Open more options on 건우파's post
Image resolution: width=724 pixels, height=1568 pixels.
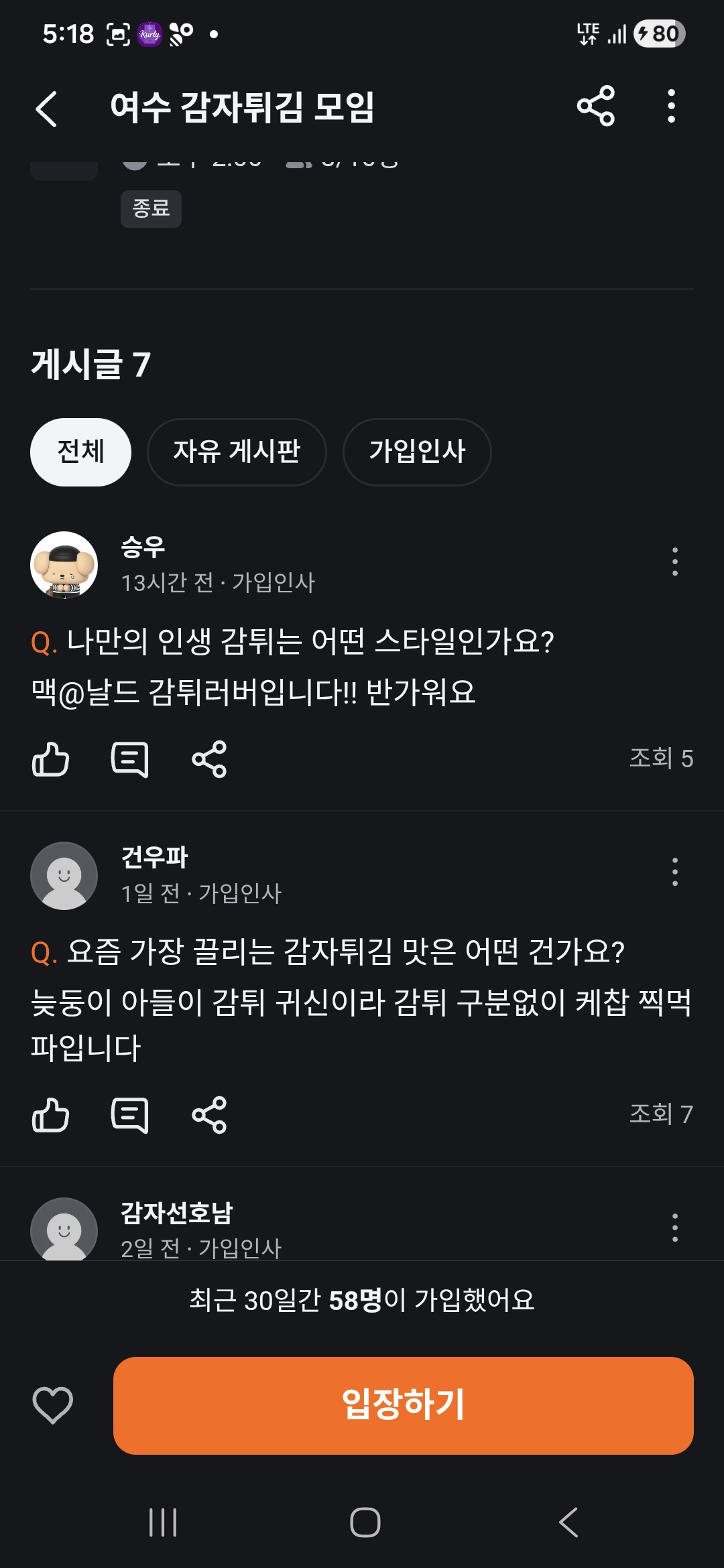[x=674, y=872]
